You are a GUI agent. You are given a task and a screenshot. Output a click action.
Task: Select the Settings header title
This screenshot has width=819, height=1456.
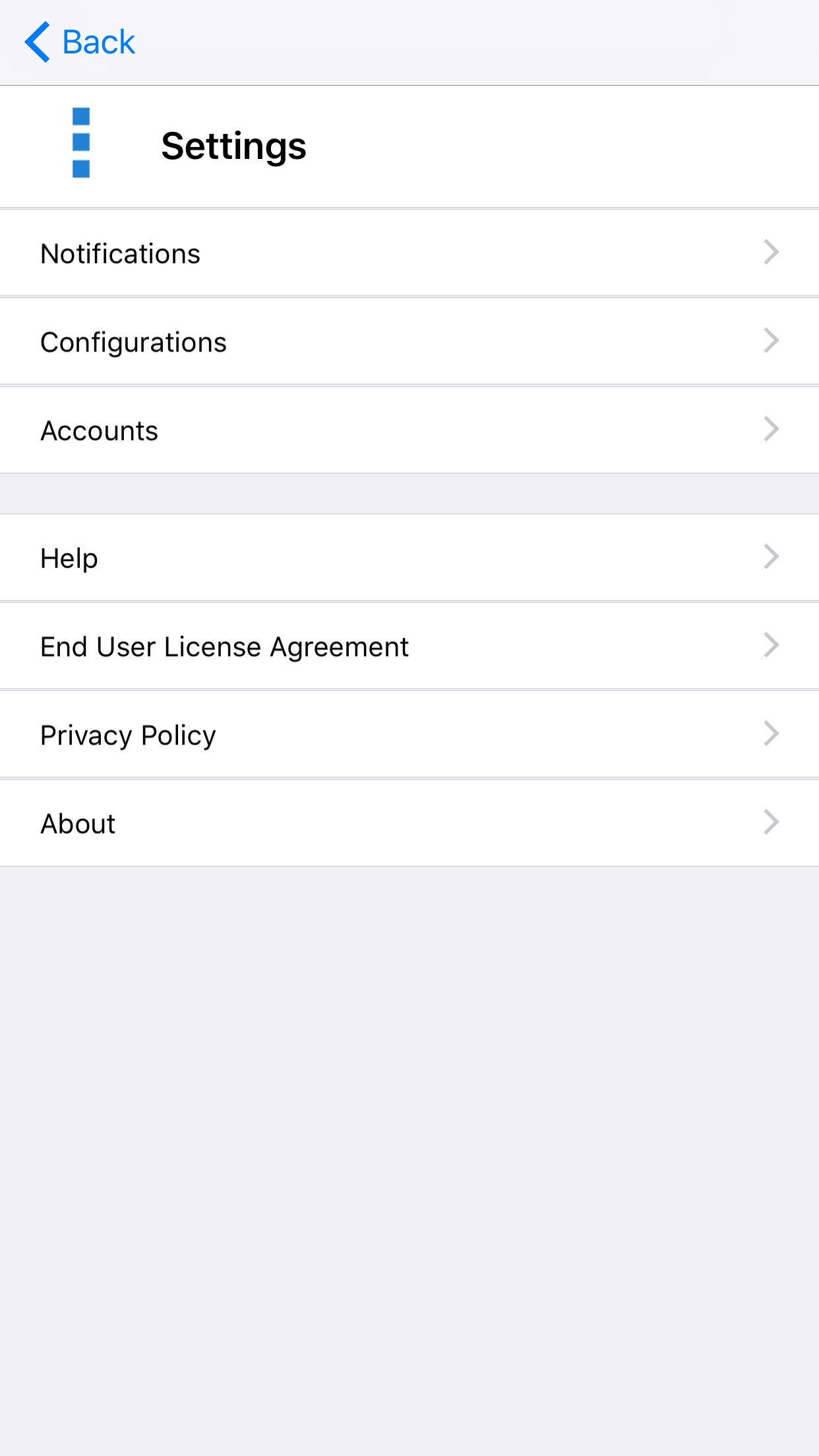[233, 144]
